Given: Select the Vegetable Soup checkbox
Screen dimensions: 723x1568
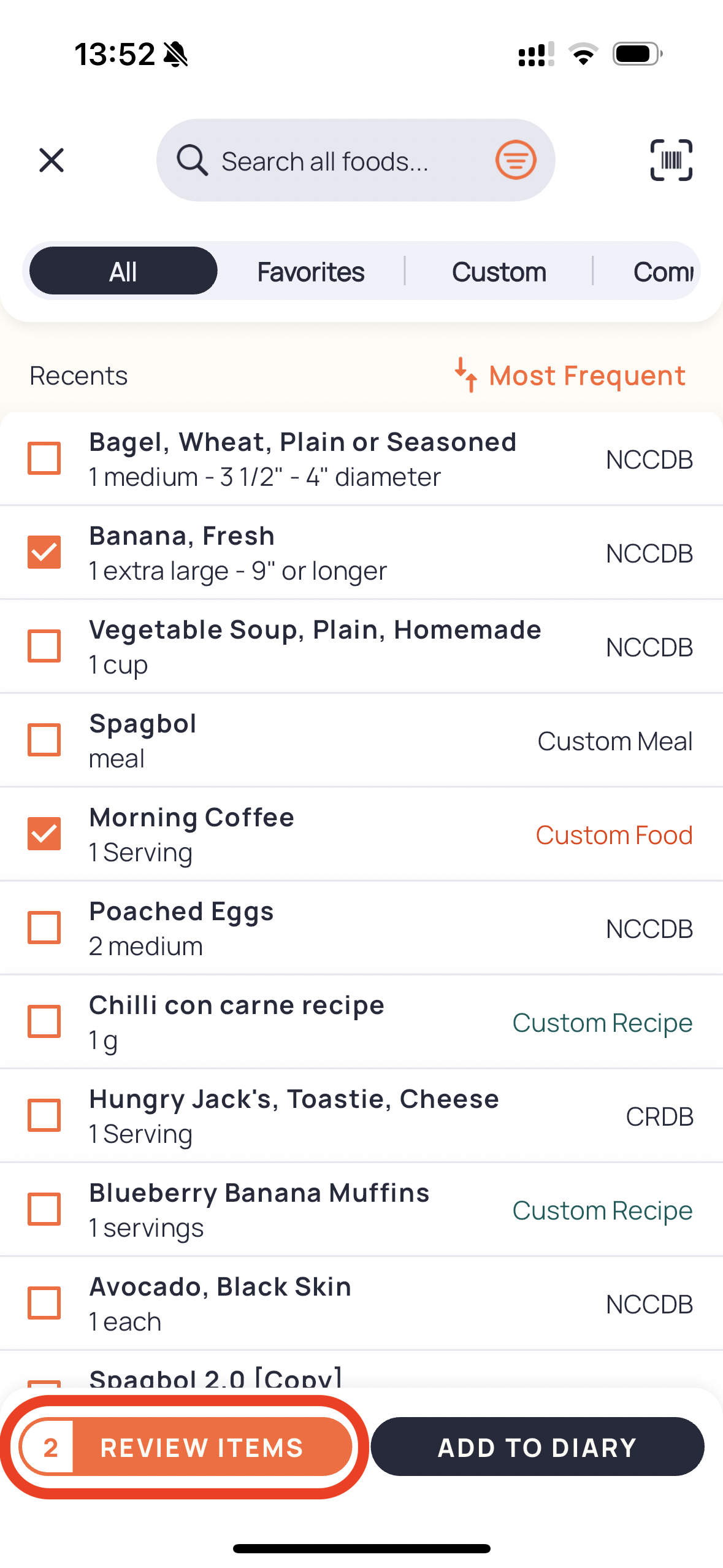Looking at the screenshot, I should tap(44, 646).
